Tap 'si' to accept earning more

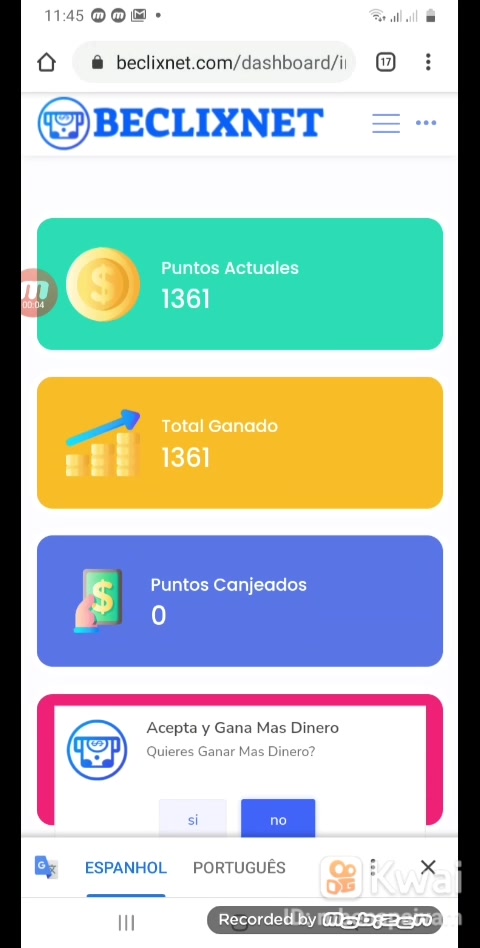tap(193, 819)
